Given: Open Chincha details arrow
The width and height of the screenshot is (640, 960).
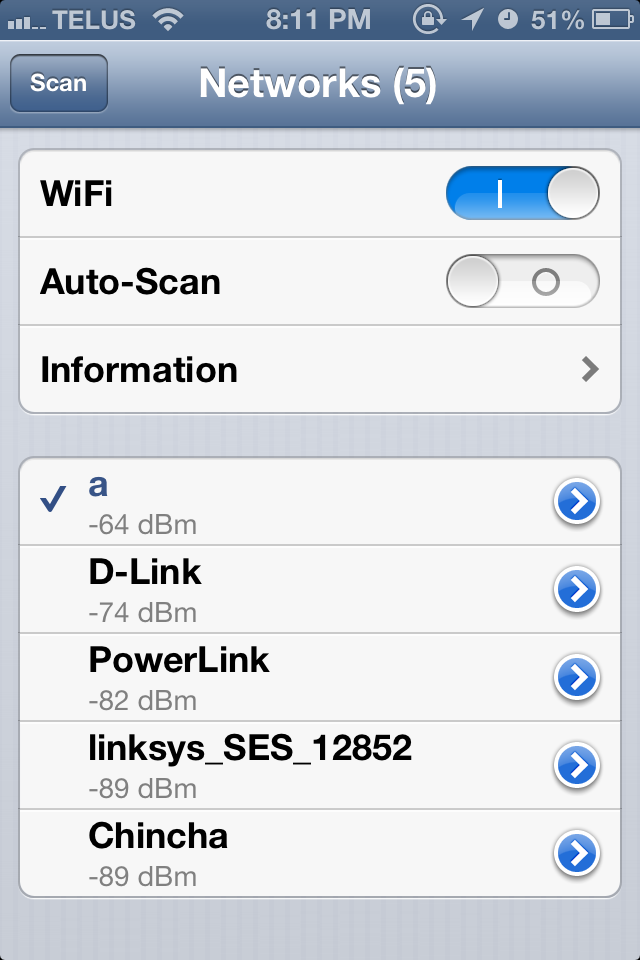Looking at the screenshot, I should (x=576, y=854).
